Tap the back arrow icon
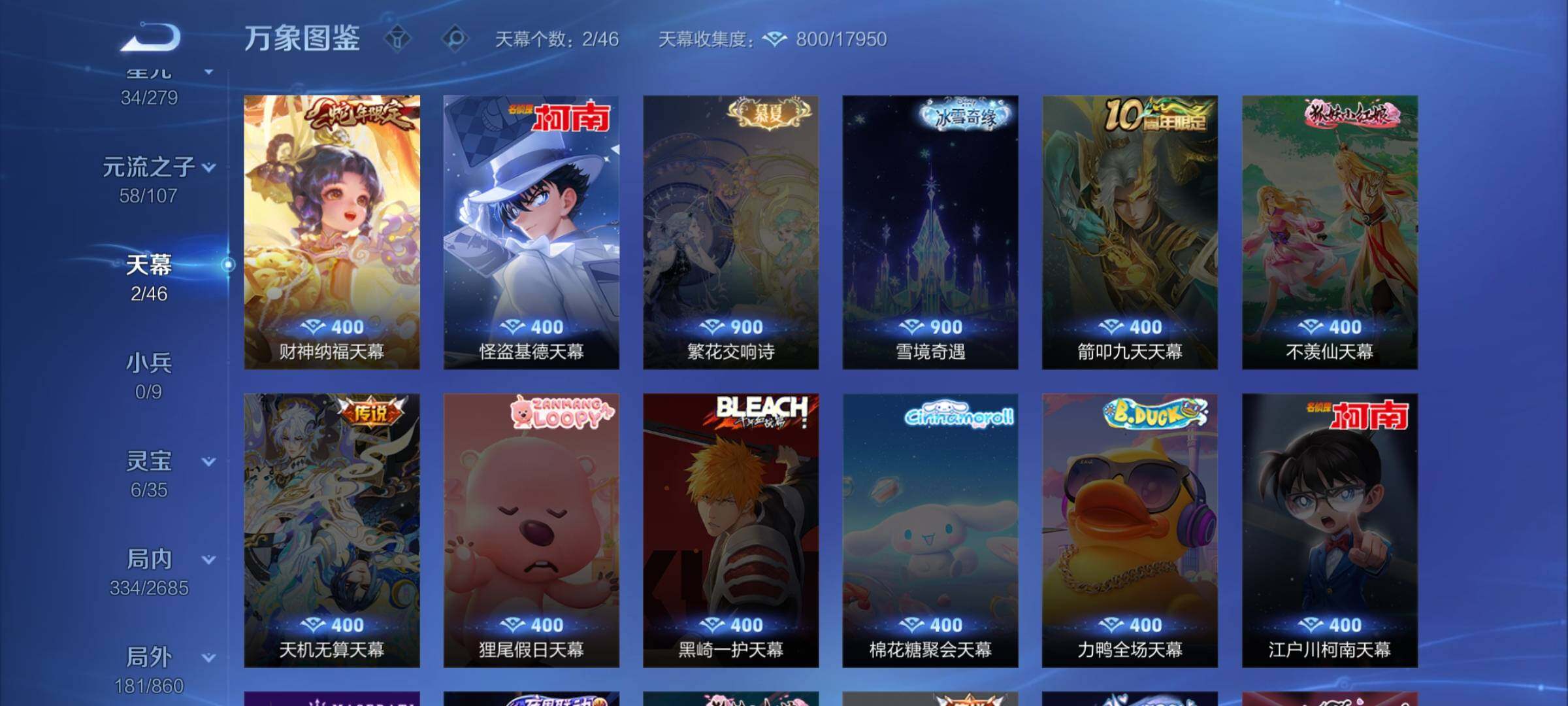This screenshot has height=706, width=1568. click(x=150, y=37)
